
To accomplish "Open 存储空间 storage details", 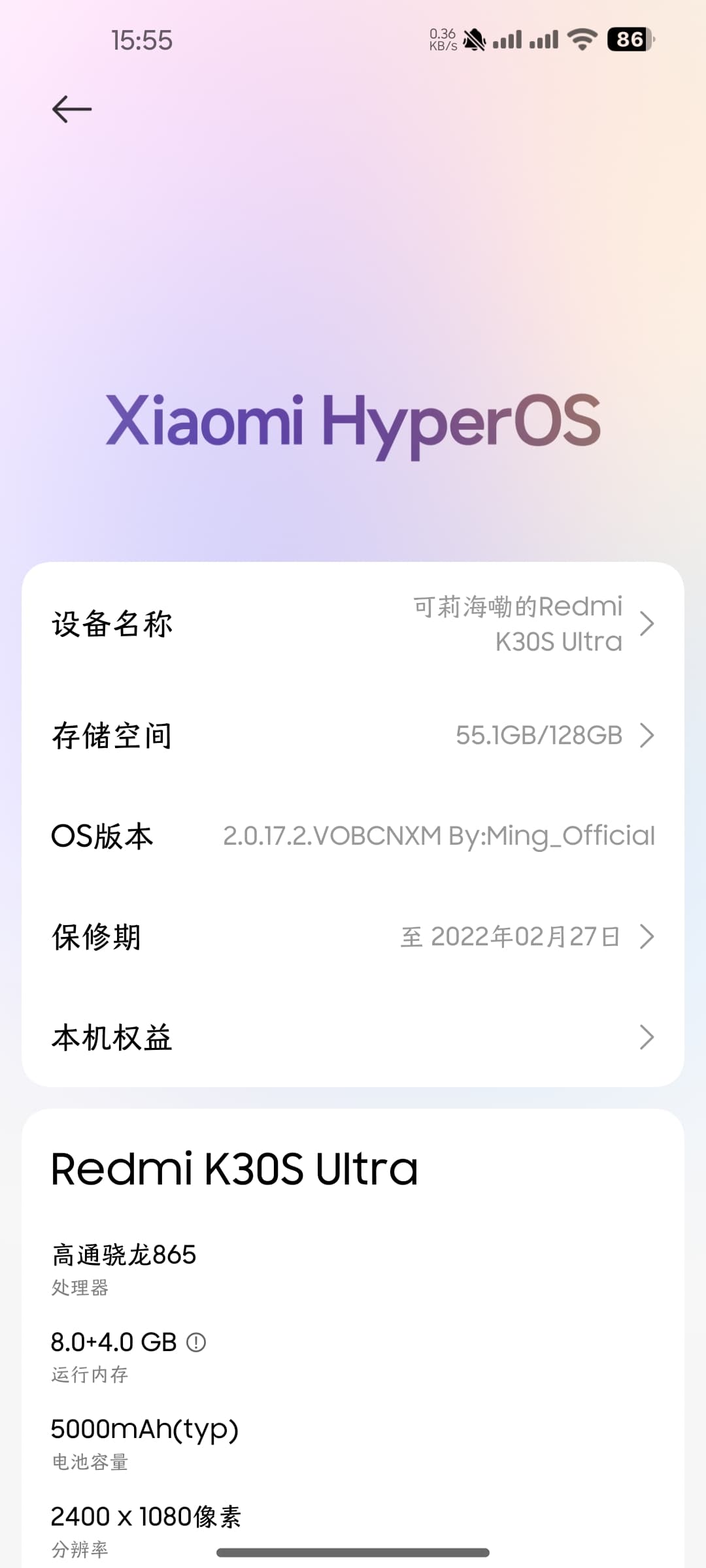I will point(353,736).
